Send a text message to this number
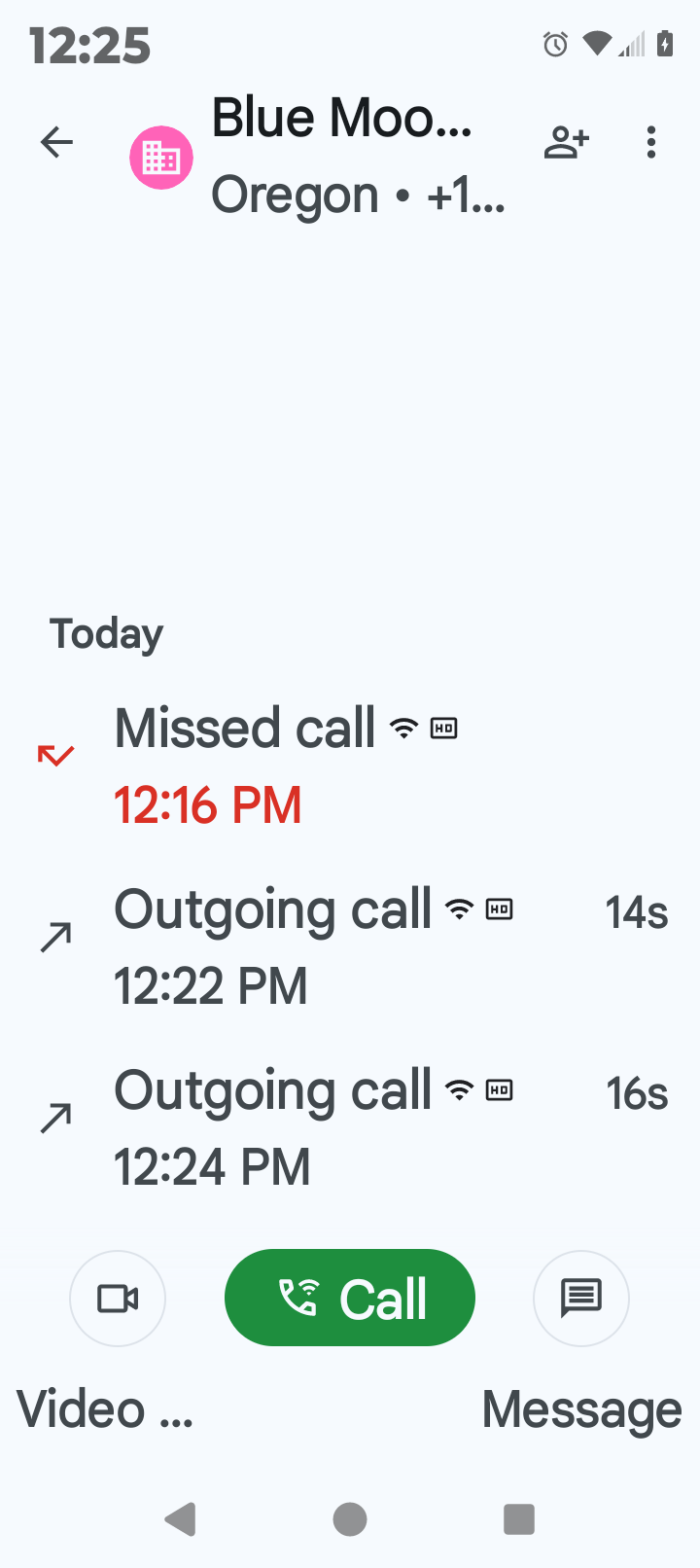The width and height of the screenshot is (700, 1568). (x=581, y=1299)
